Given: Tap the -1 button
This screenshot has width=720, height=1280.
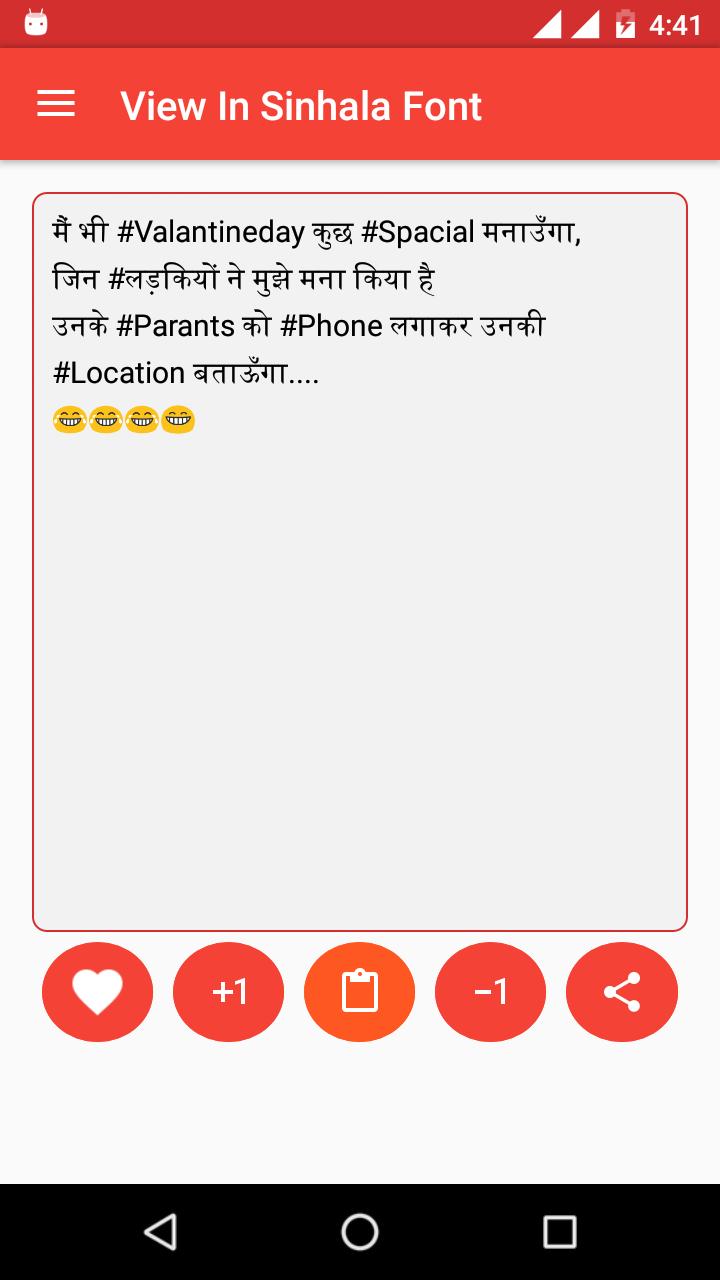Looking at the screenshot, I should coord(491,992).
